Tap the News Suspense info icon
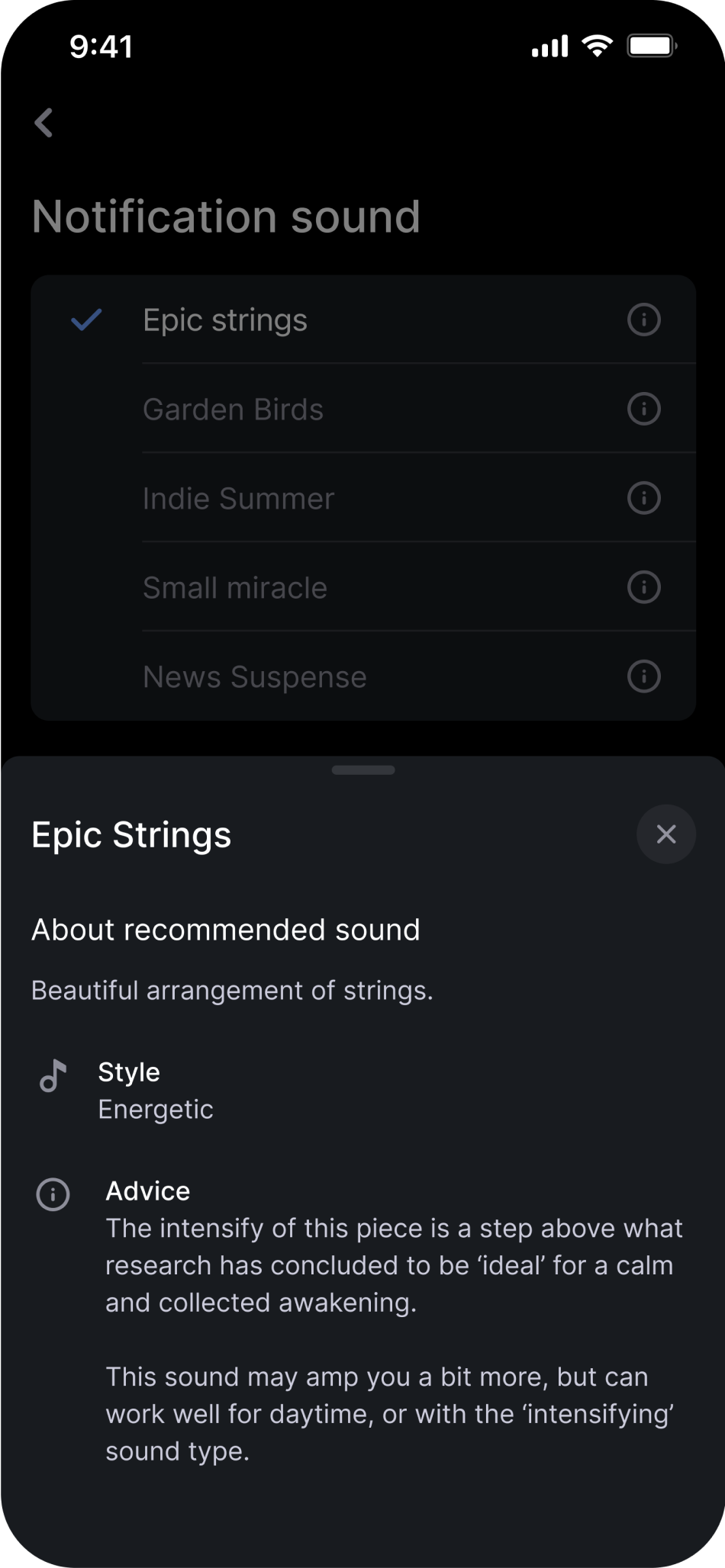The width and height of the screenshot is (725, 1568). pos(643,676)
